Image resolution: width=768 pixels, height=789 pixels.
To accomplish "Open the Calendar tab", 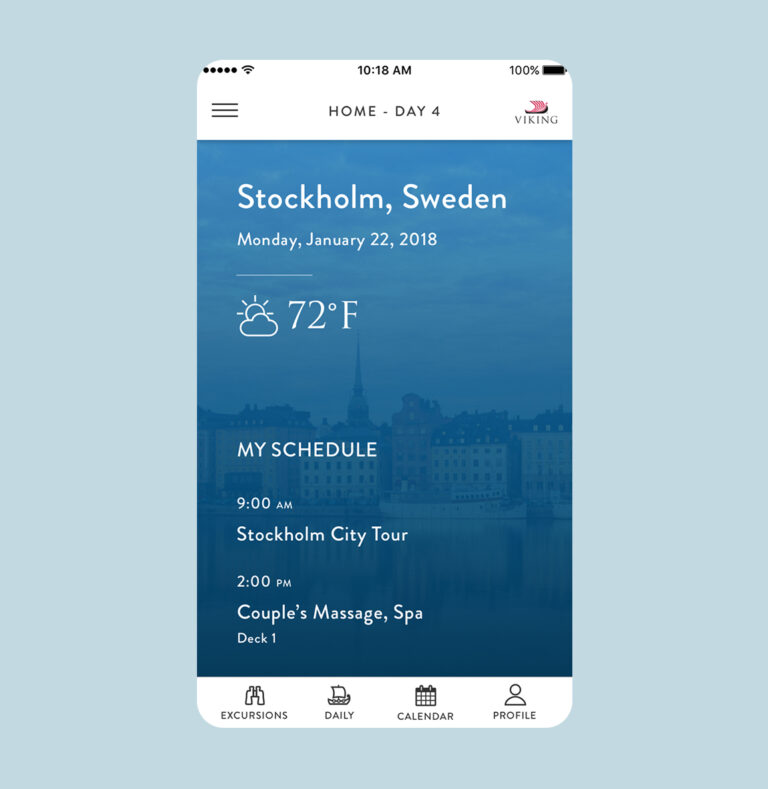I will click(425, 702).
